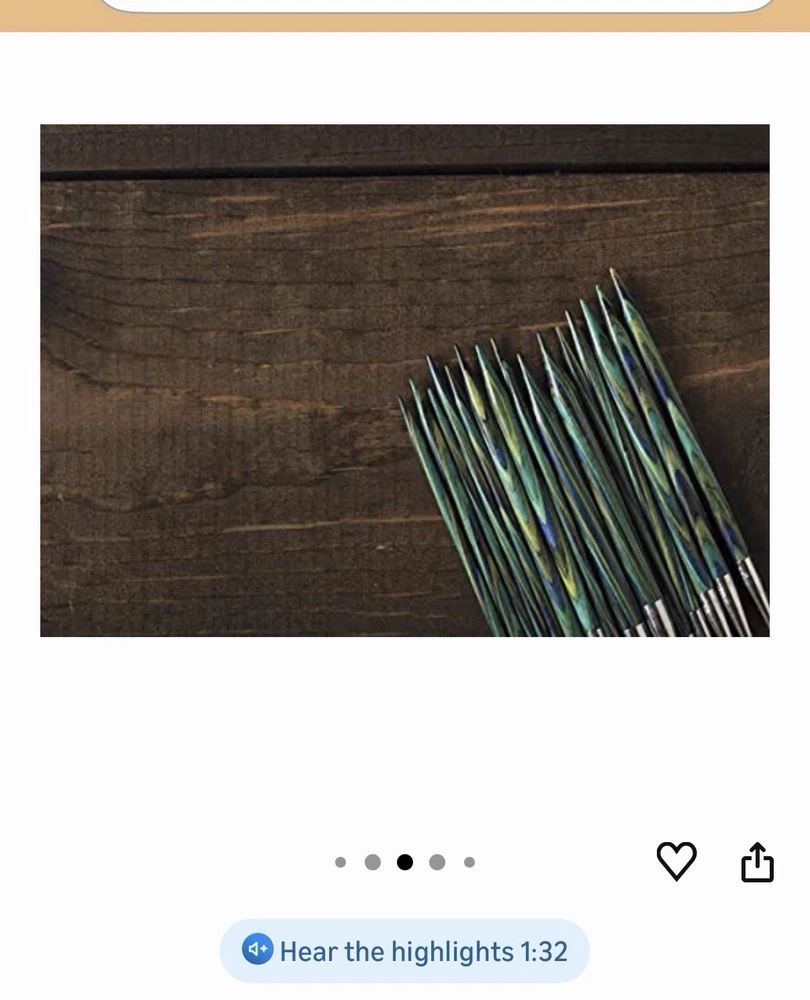Play Hear the highlights audio summary
The image size is (810, 1000).
[x=404, y=950]
